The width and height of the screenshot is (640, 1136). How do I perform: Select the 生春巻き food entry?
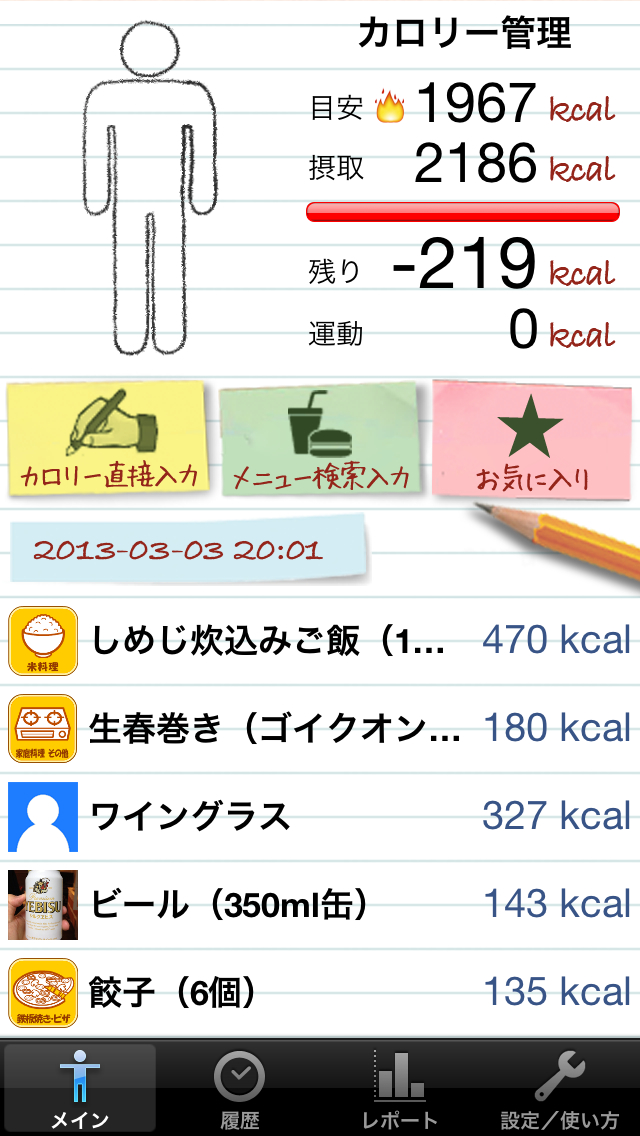pyautogui.click(x=320, y=728)
